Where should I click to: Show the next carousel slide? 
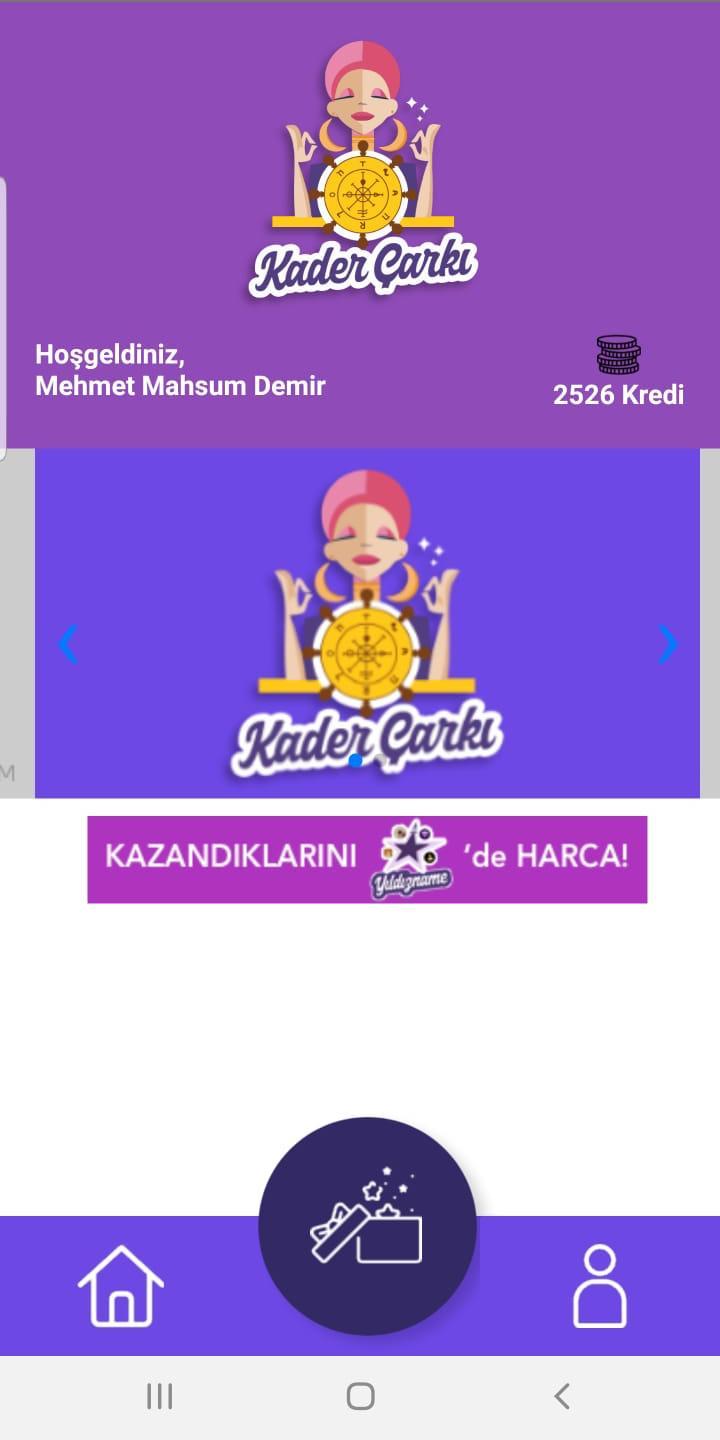click(x=668, y=644)
